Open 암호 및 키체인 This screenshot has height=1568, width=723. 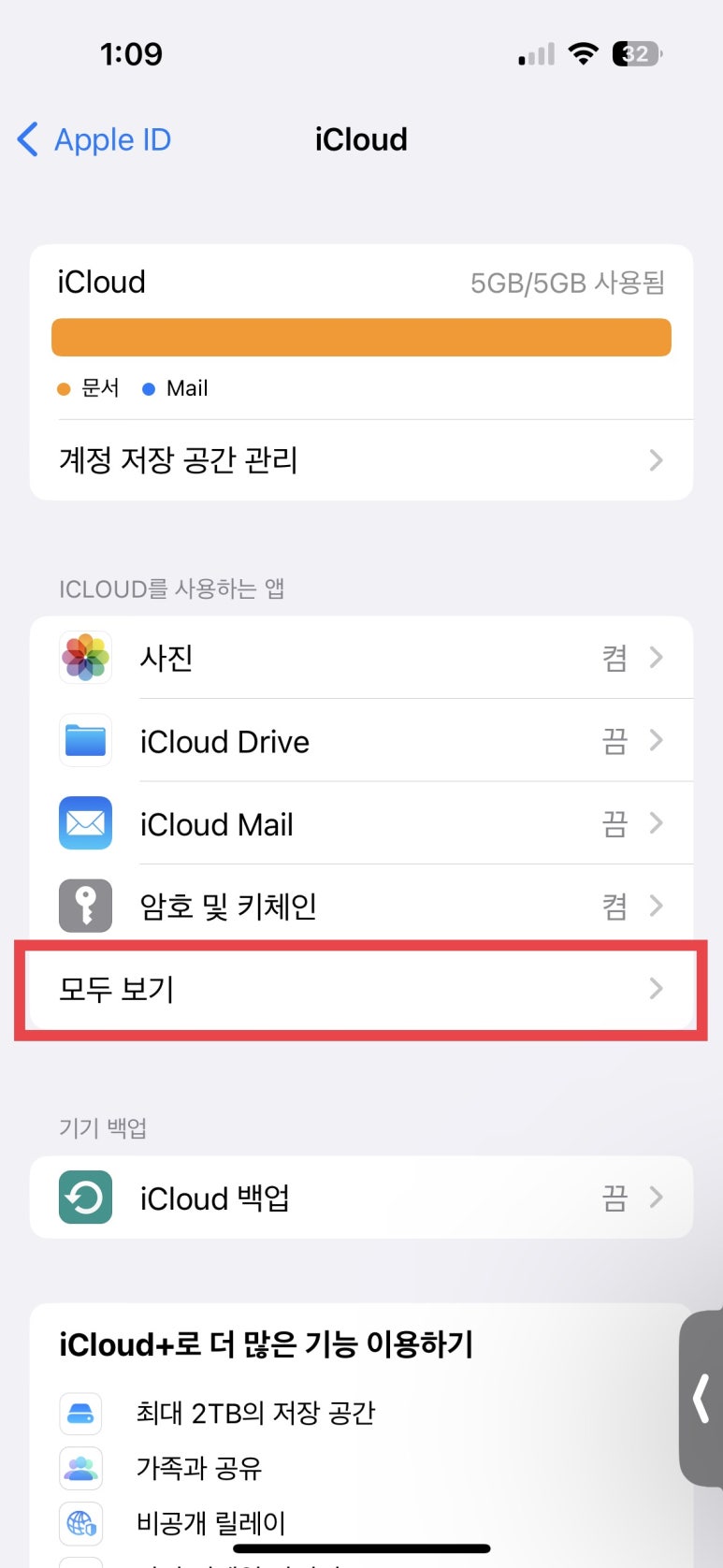pos(361,907)
